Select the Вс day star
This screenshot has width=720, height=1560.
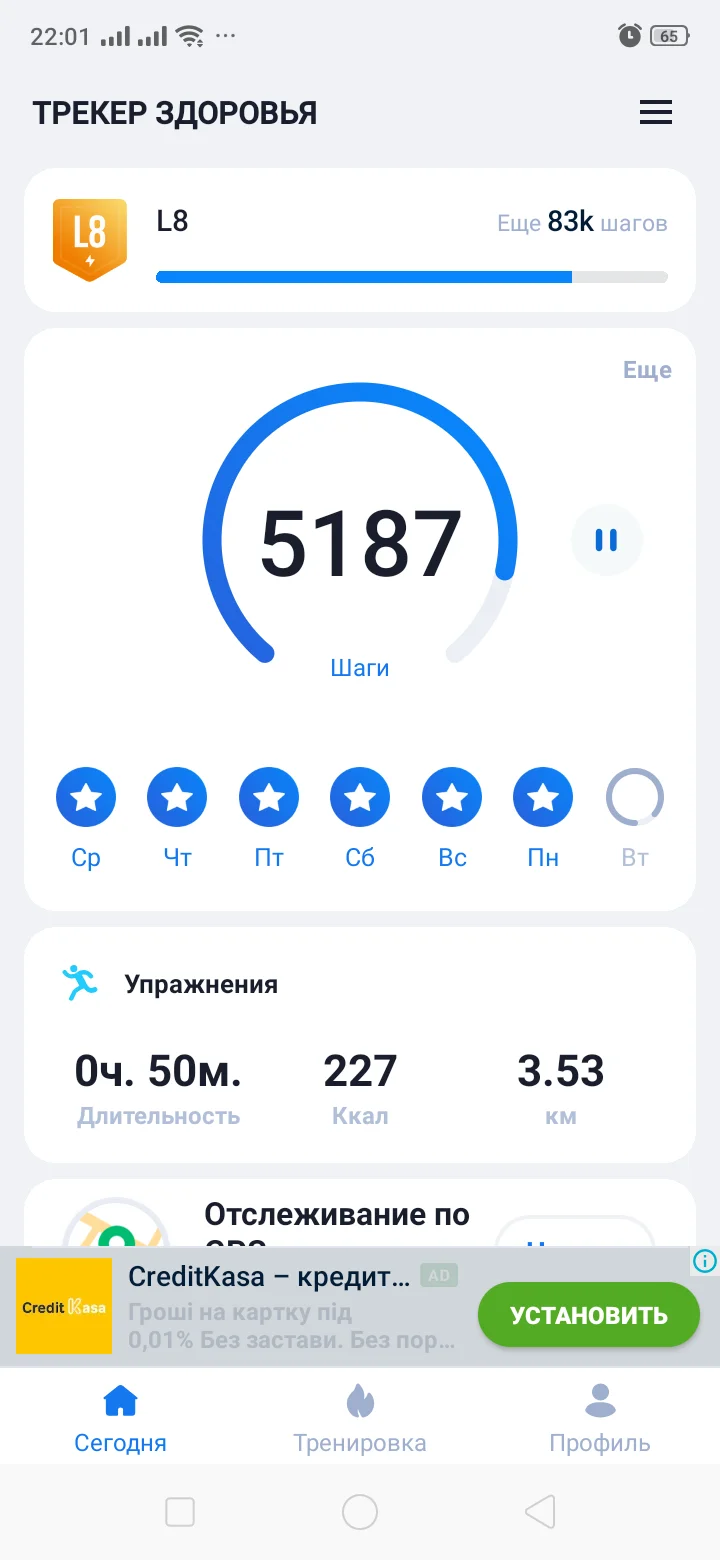click(x=452, y=797)
